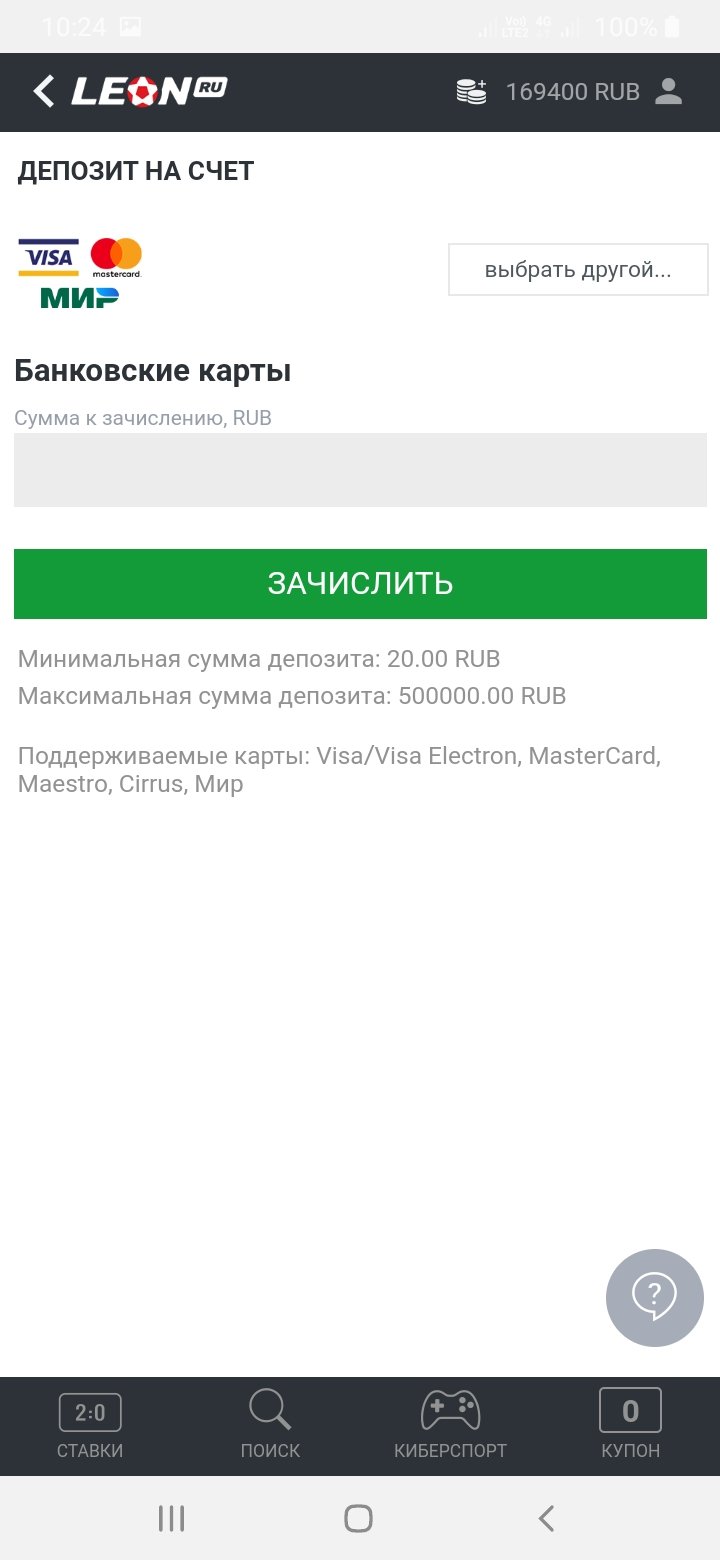Tap the green ЗАЧИСЛИТЬ button

click(360, 583)
